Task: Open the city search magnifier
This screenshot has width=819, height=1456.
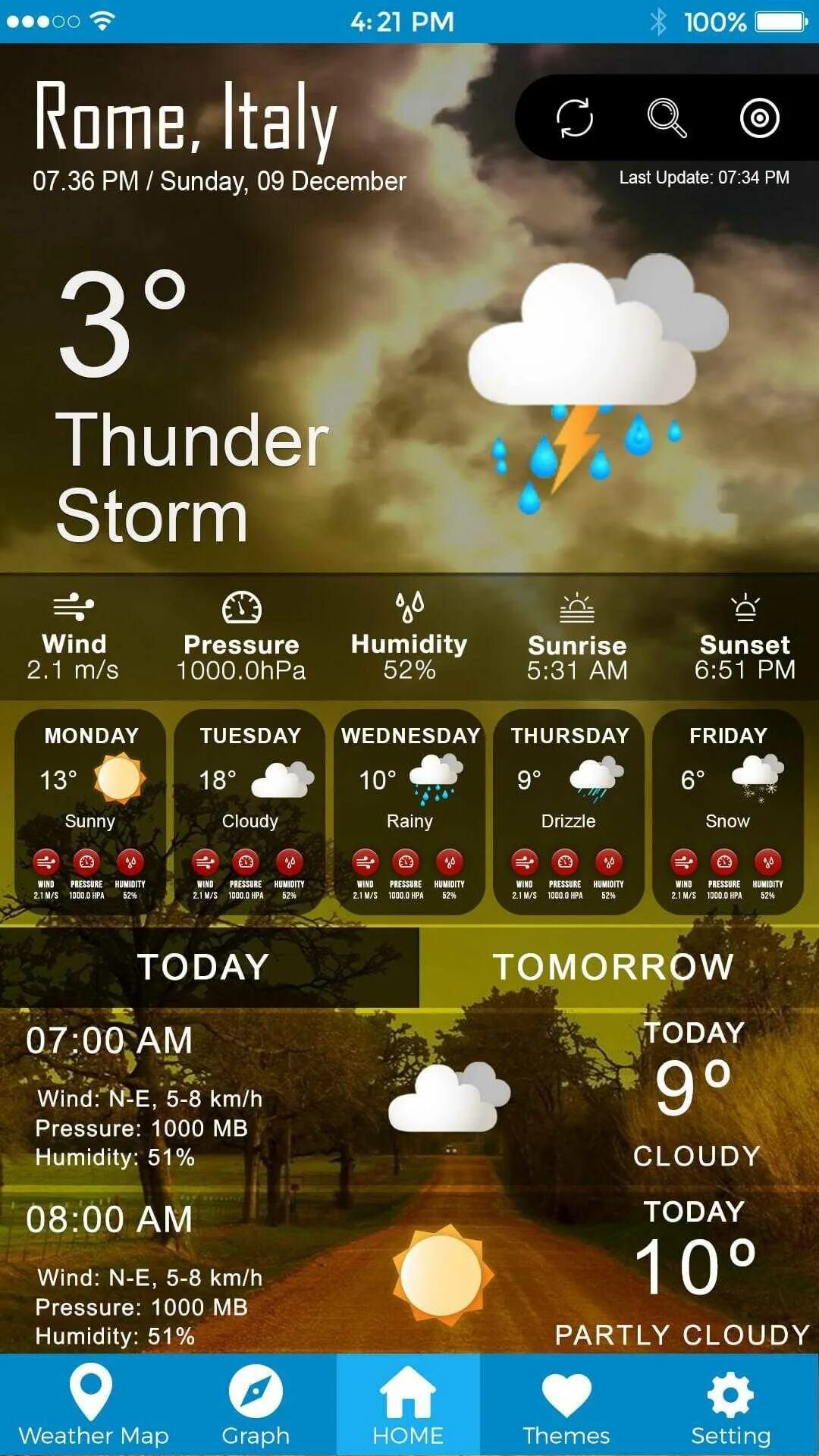Action: pos(667,118)
